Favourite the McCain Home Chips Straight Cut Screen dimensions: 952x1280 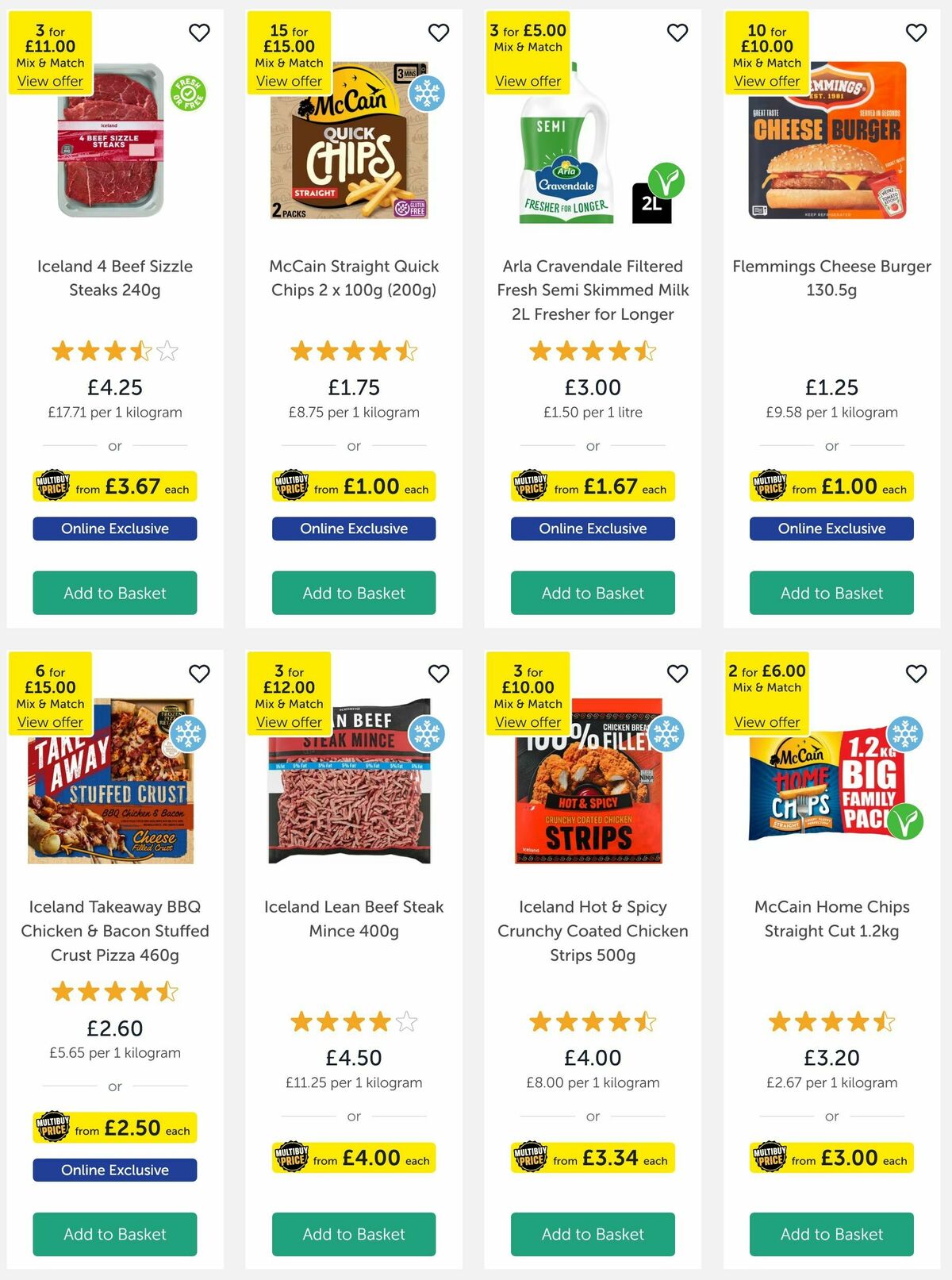tap(916, 672)
